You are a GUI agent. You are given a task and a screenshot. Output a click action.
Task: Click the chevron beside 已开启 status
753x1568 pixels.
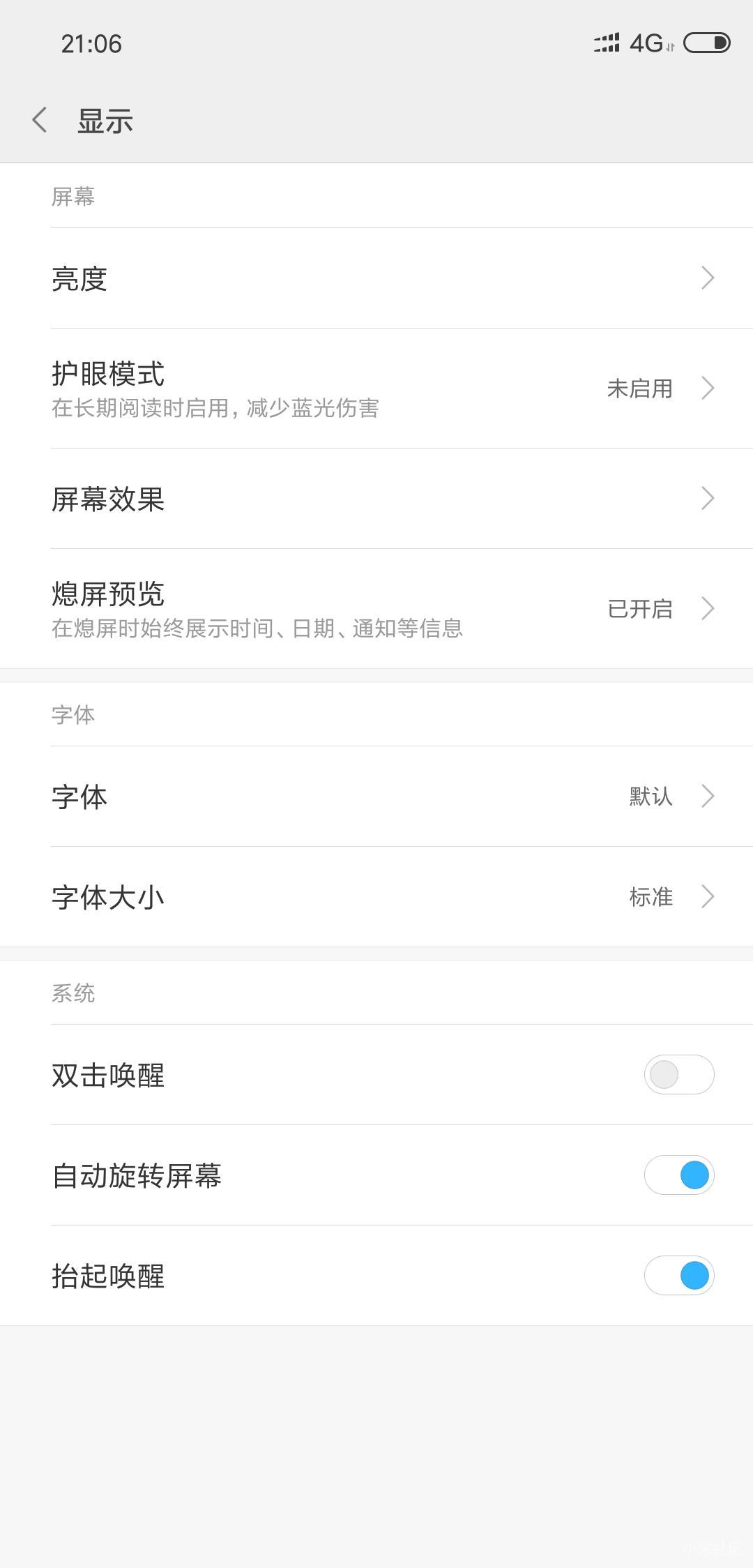pyautogui.click(x=707, y=608)
